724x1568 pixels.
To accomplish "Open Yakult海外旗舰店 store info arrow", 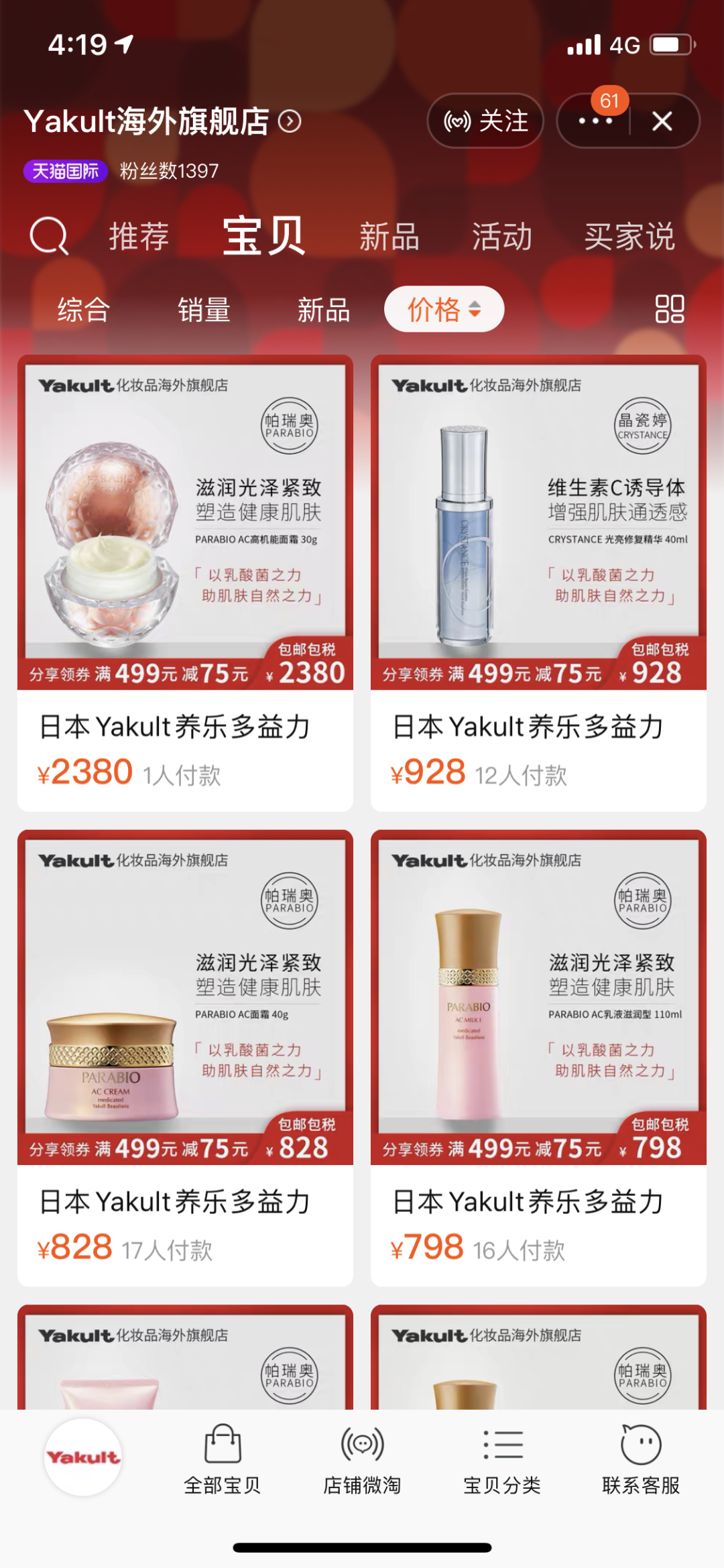I will pyautogui.click(x=290, y=121).
